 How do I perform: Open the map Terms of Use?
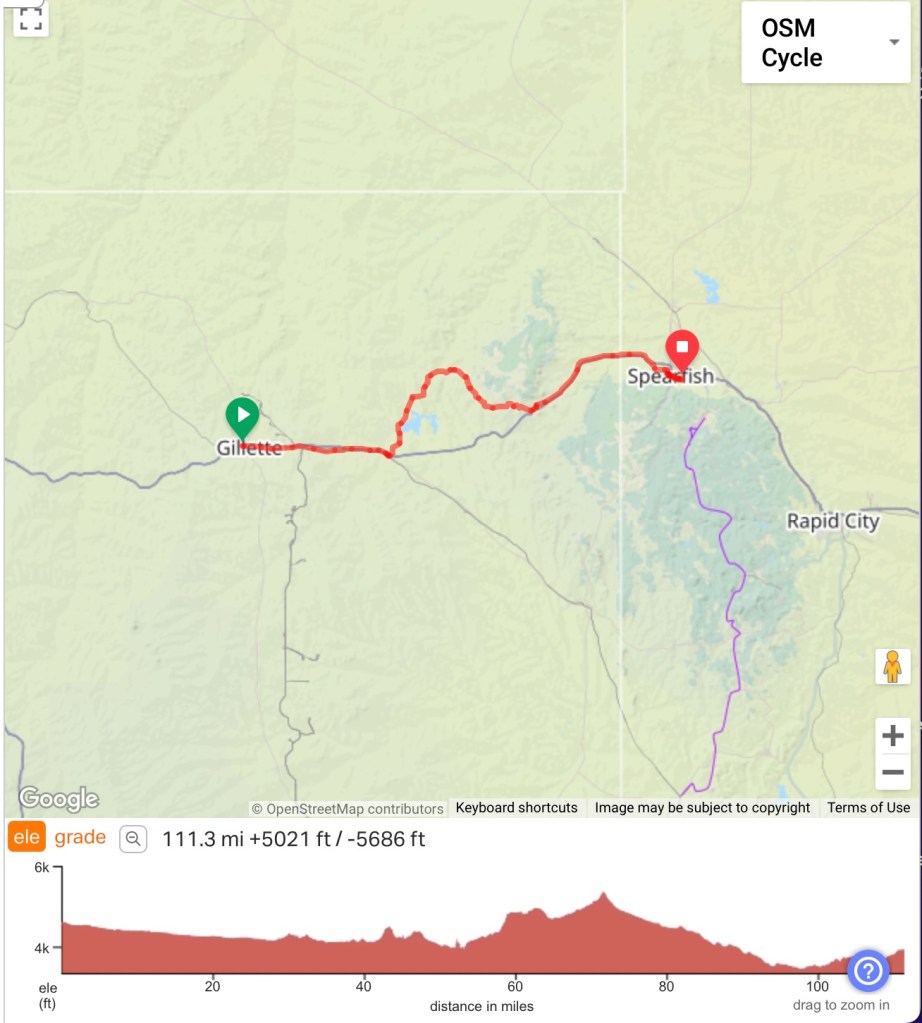tap(868, 807)
